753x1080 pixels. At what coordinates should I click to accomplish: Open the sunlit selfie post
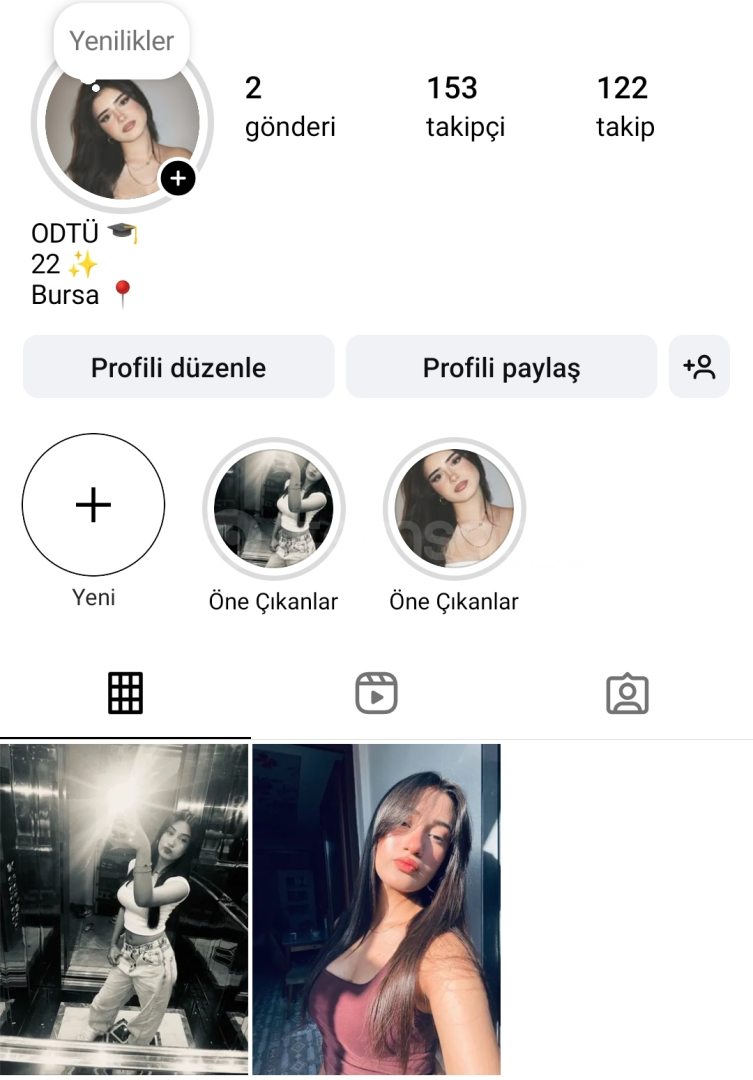click(376, 908)
